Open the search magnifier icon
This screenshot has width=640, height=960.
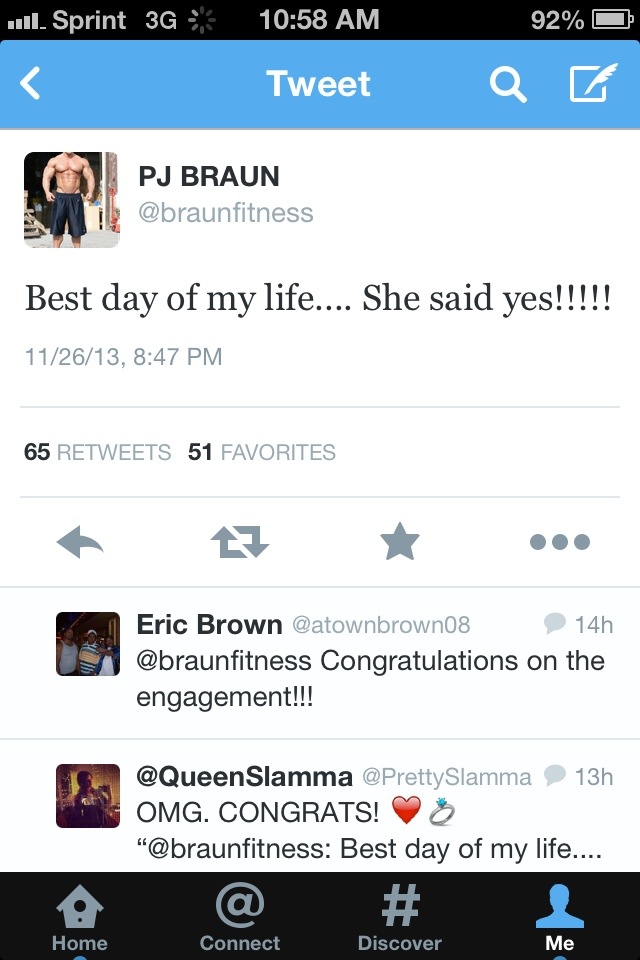pos(507,85)
